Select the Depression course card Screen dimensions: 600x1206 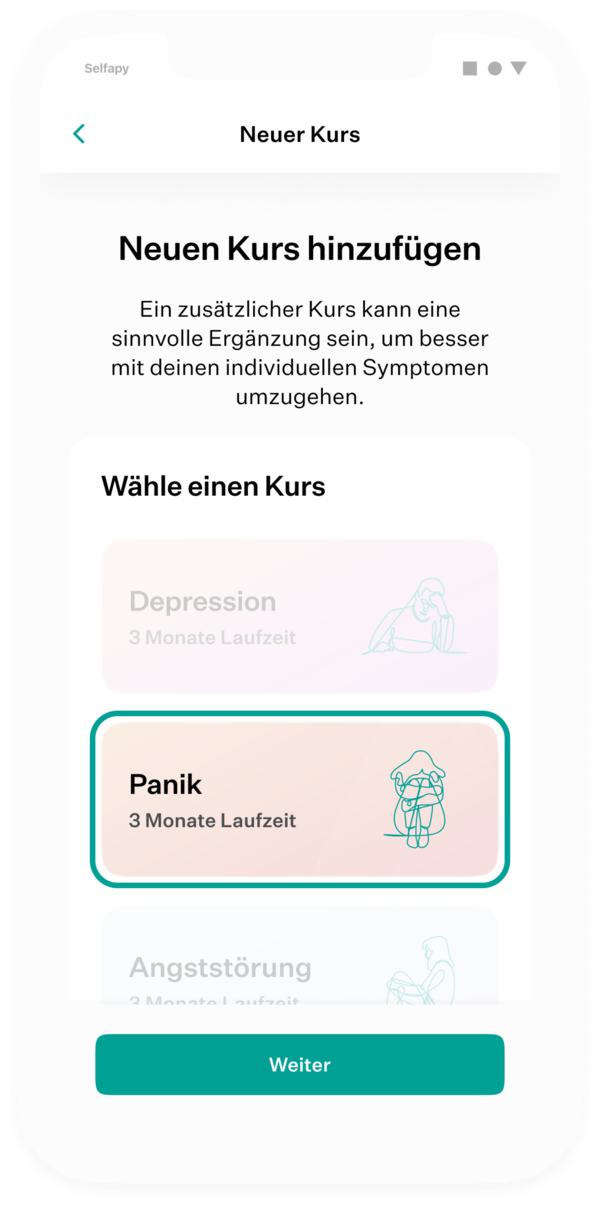tap(299, 616)
